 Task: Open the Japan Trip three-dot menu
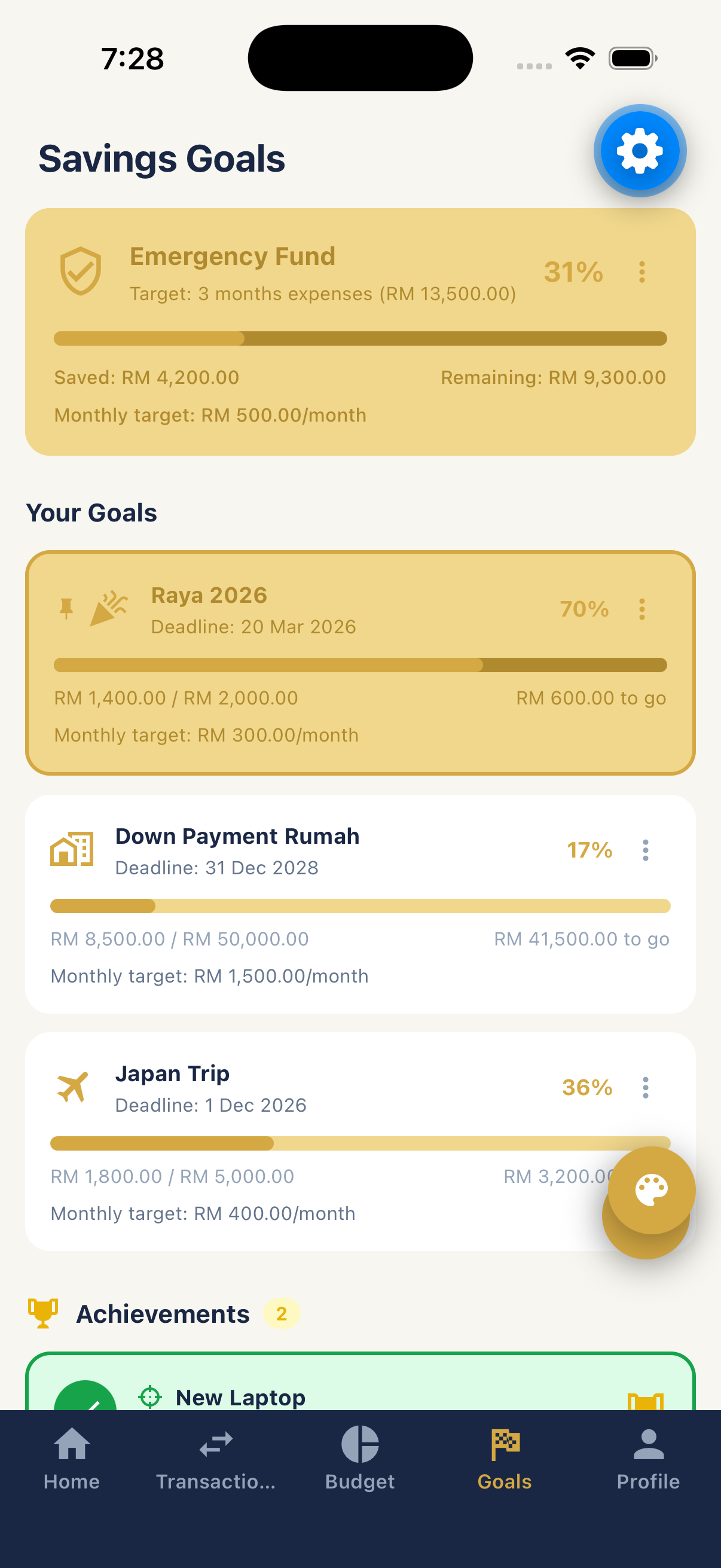pyautogui.click(x=644, y=1087)
